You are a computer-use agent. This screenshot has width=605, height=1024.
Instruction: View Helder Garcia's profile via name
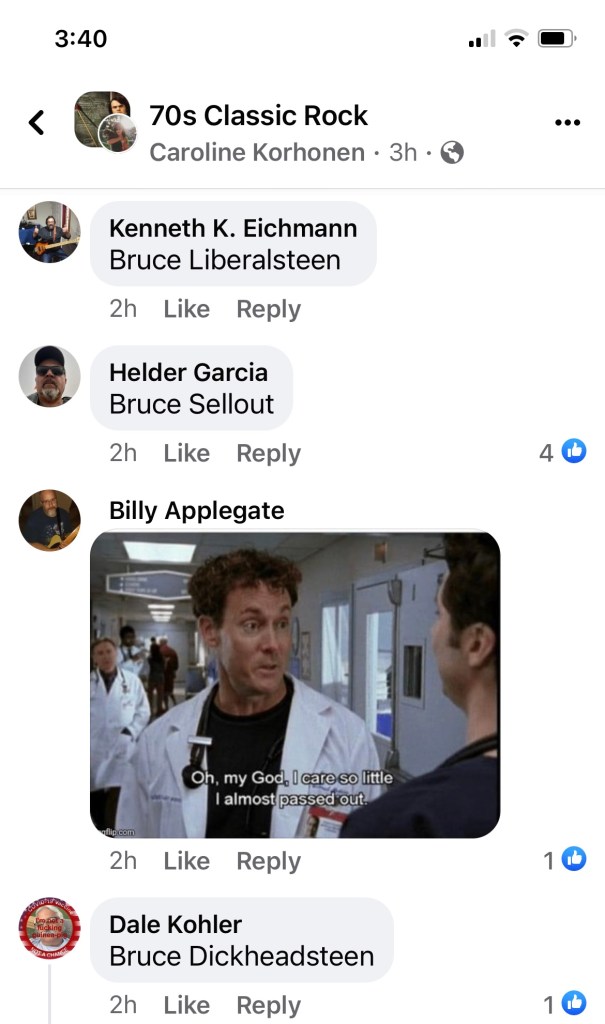pos(188,372)
